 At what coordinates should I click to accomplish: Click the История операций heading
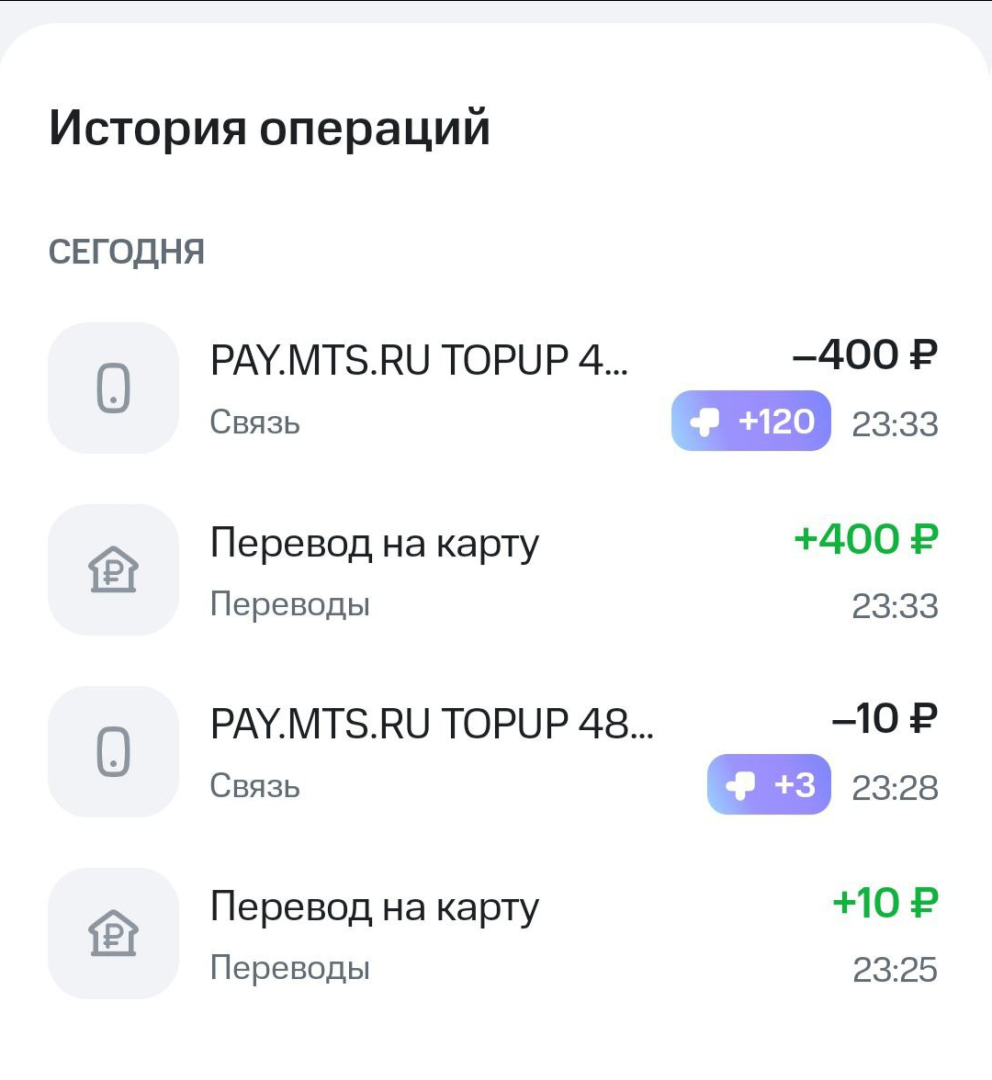click(272, 126)
